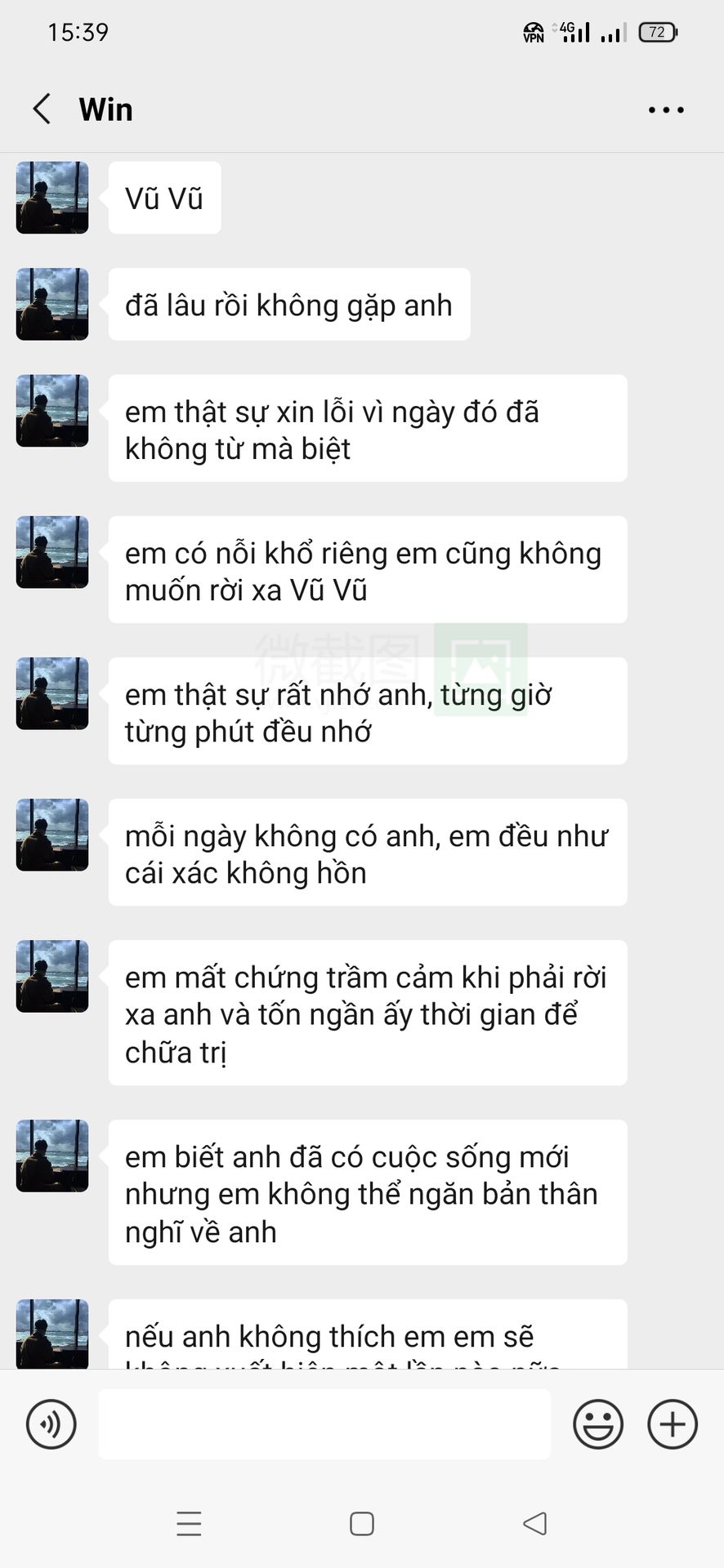Viewport: 724px width, 1568px height.
Task: Go to the home screen
Action: click(362, 1524)
